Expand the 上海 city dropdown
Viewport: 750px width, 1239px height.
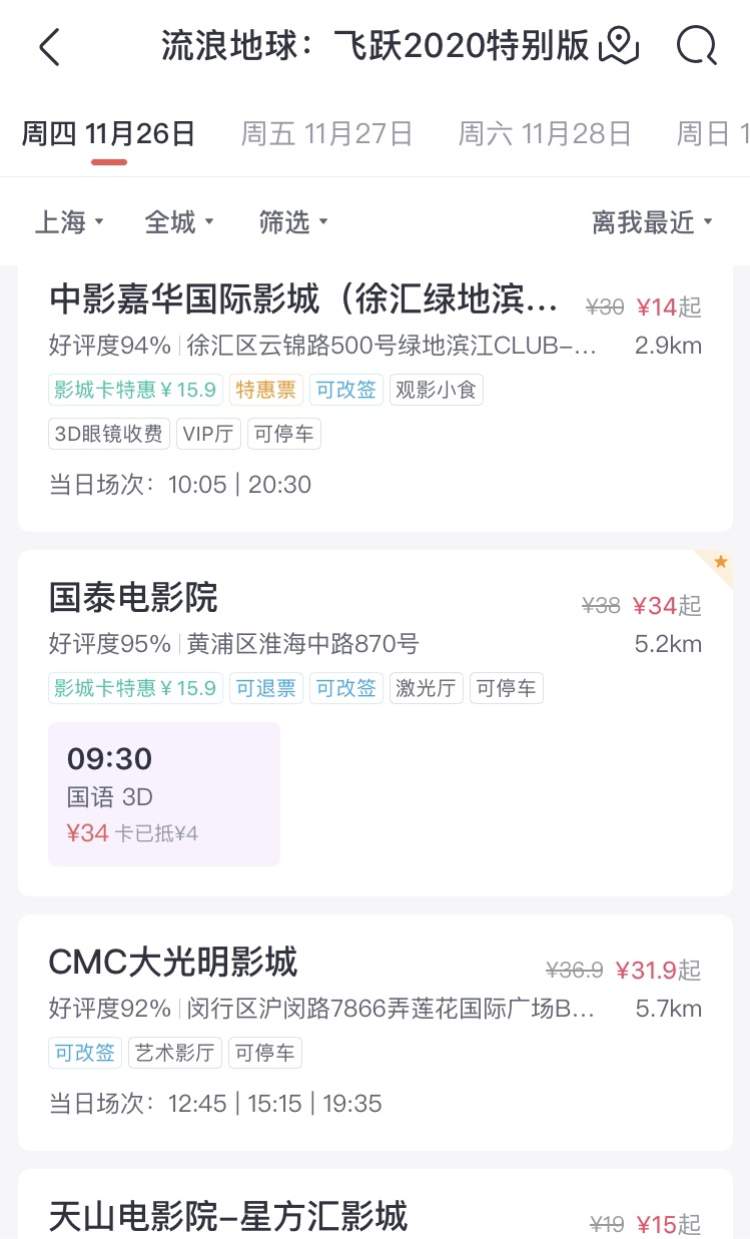(x=70, y=222)
